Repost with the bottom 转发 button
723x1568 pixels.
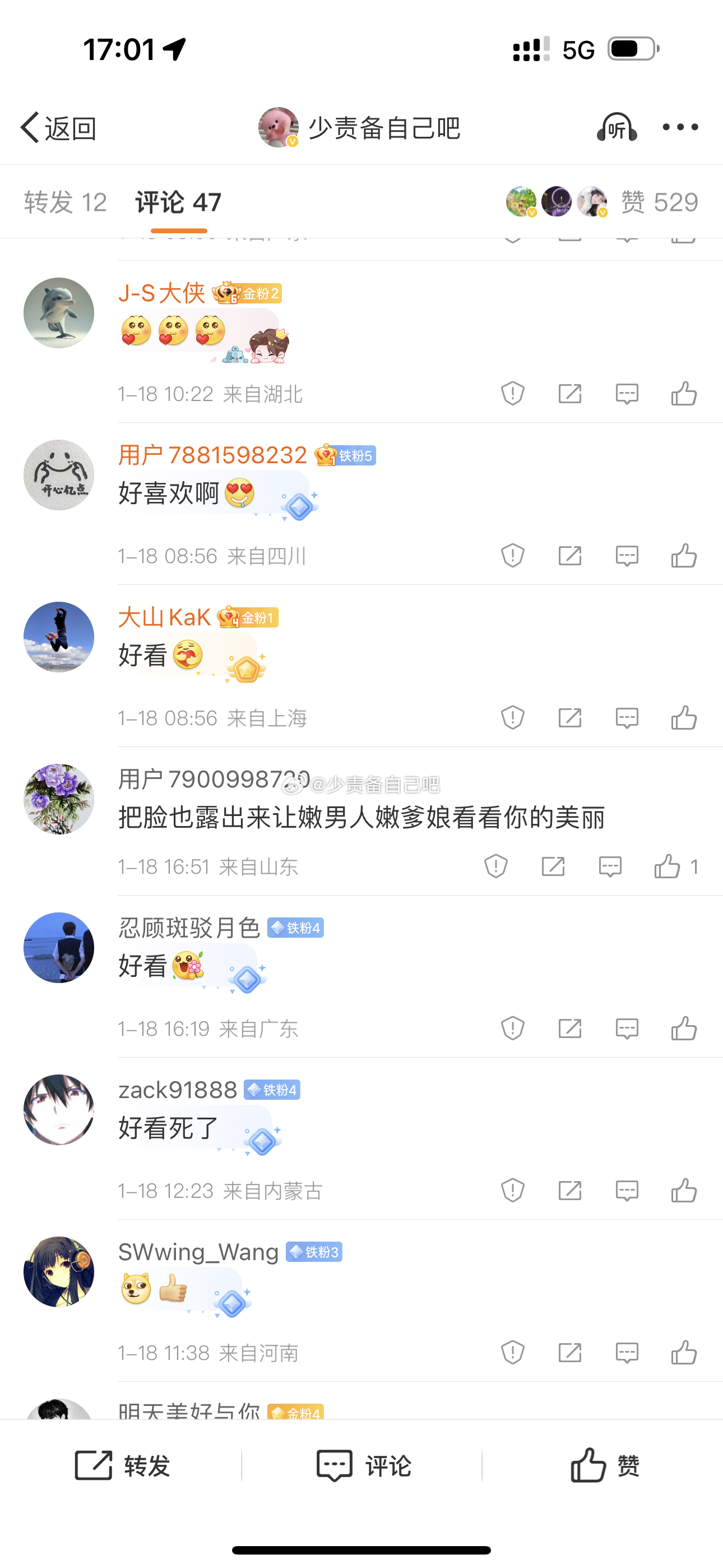(122, 1465)
